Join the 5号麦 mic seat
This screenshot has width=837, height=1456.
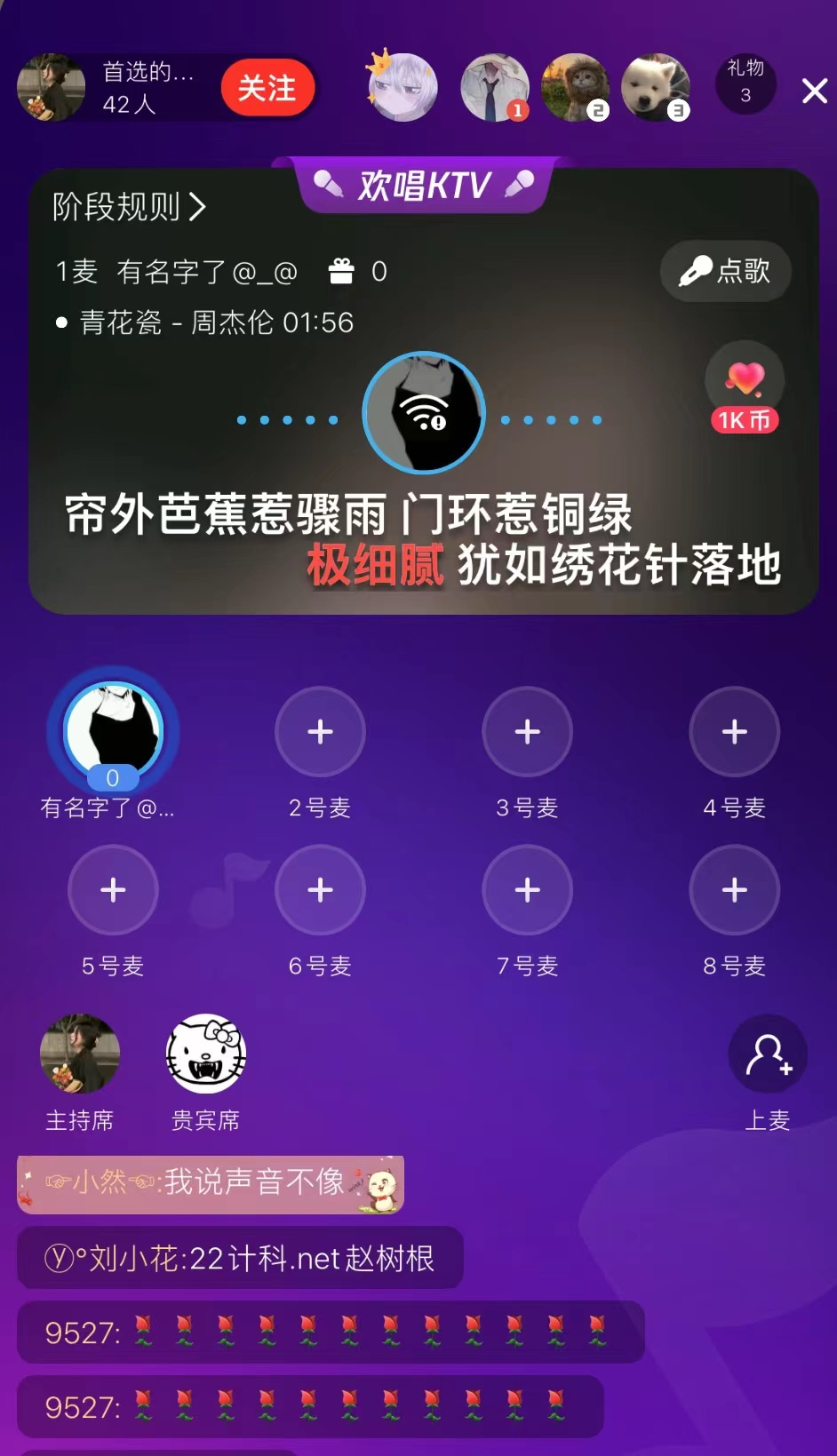[x=113, y=890]
